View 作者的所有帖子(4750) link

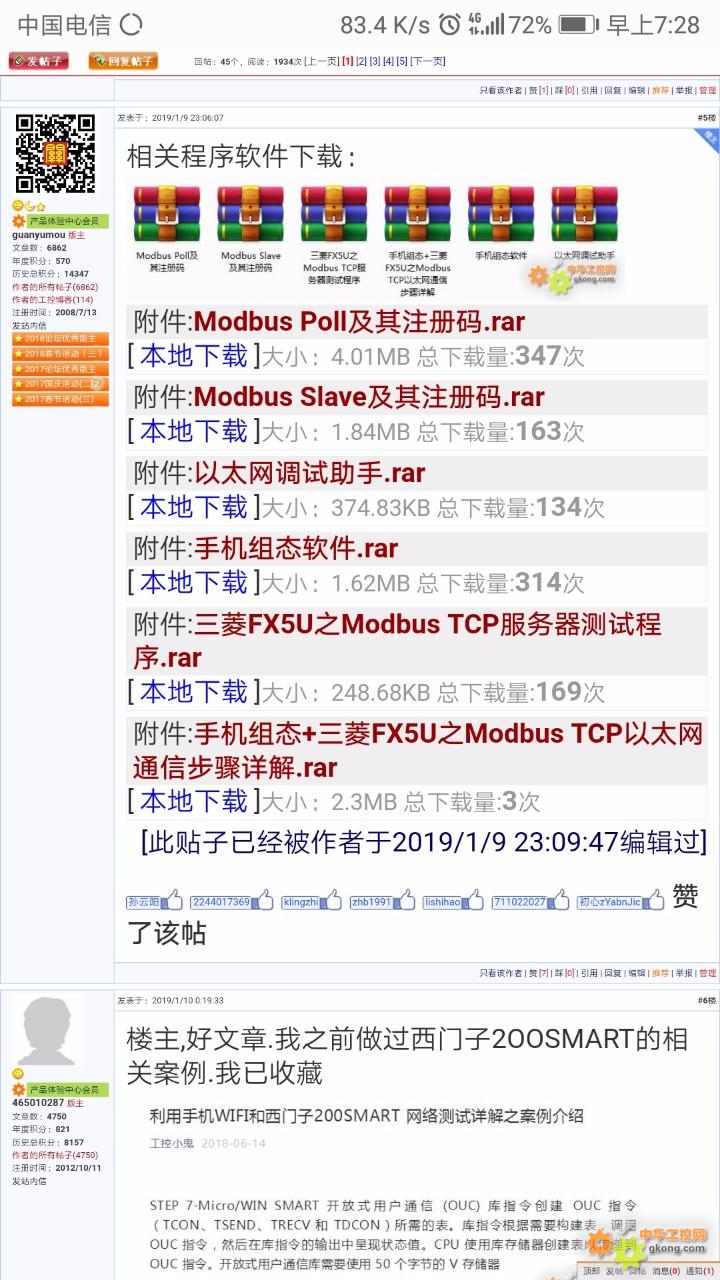[55, 1155]
